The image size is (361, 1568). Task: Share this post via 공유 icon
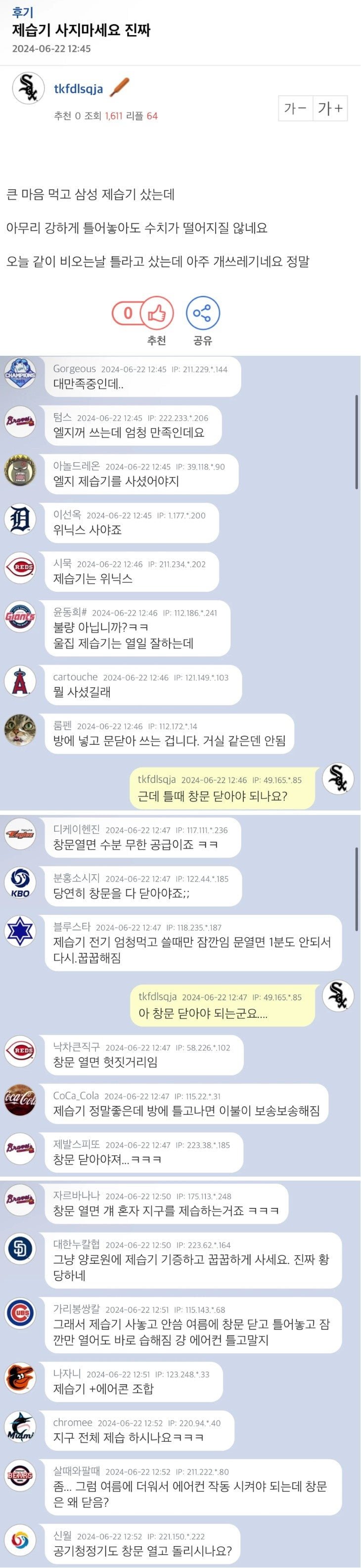[202, 313]
